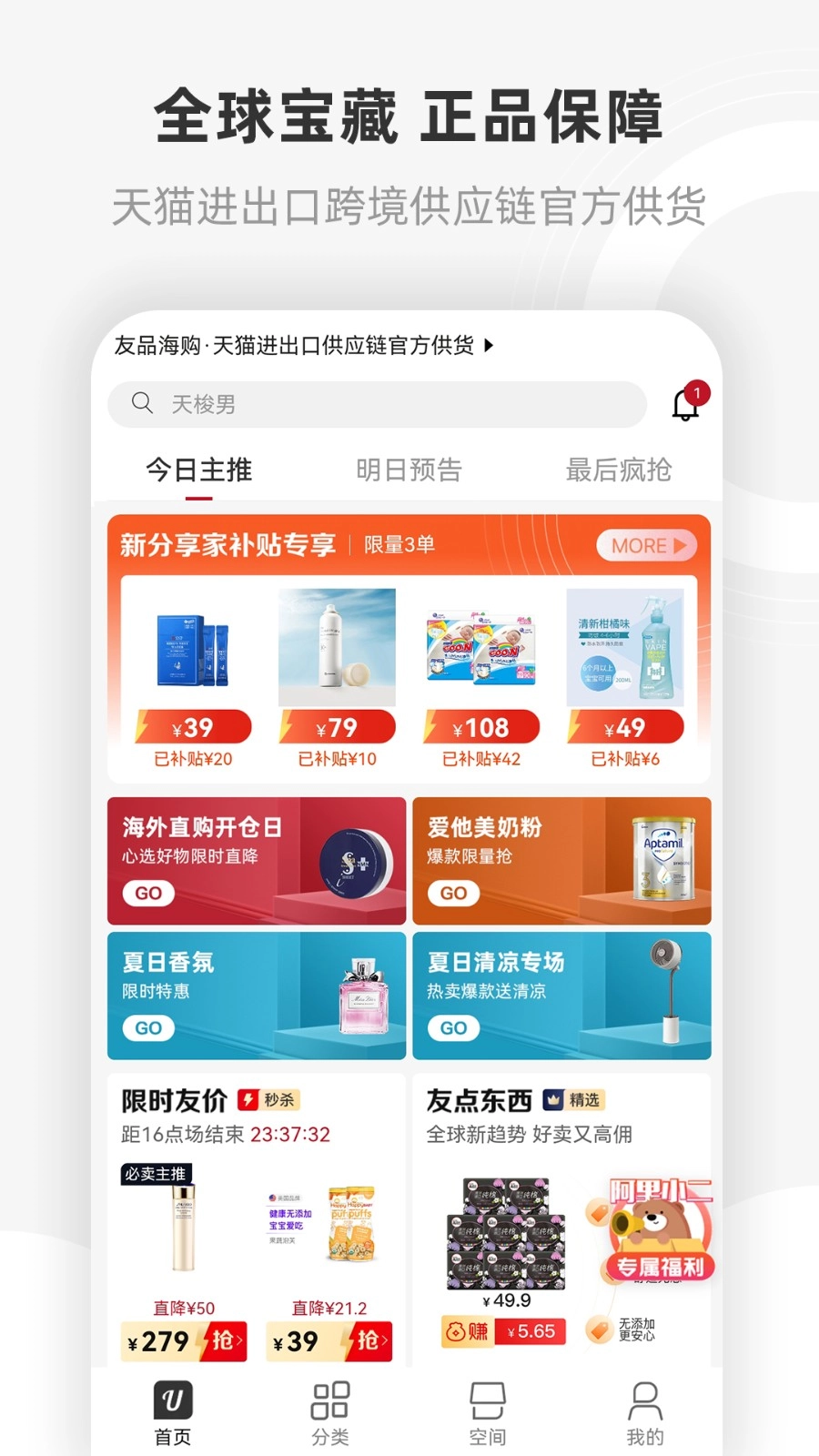Click the search field showing 天梭男

tap(364, 404)
